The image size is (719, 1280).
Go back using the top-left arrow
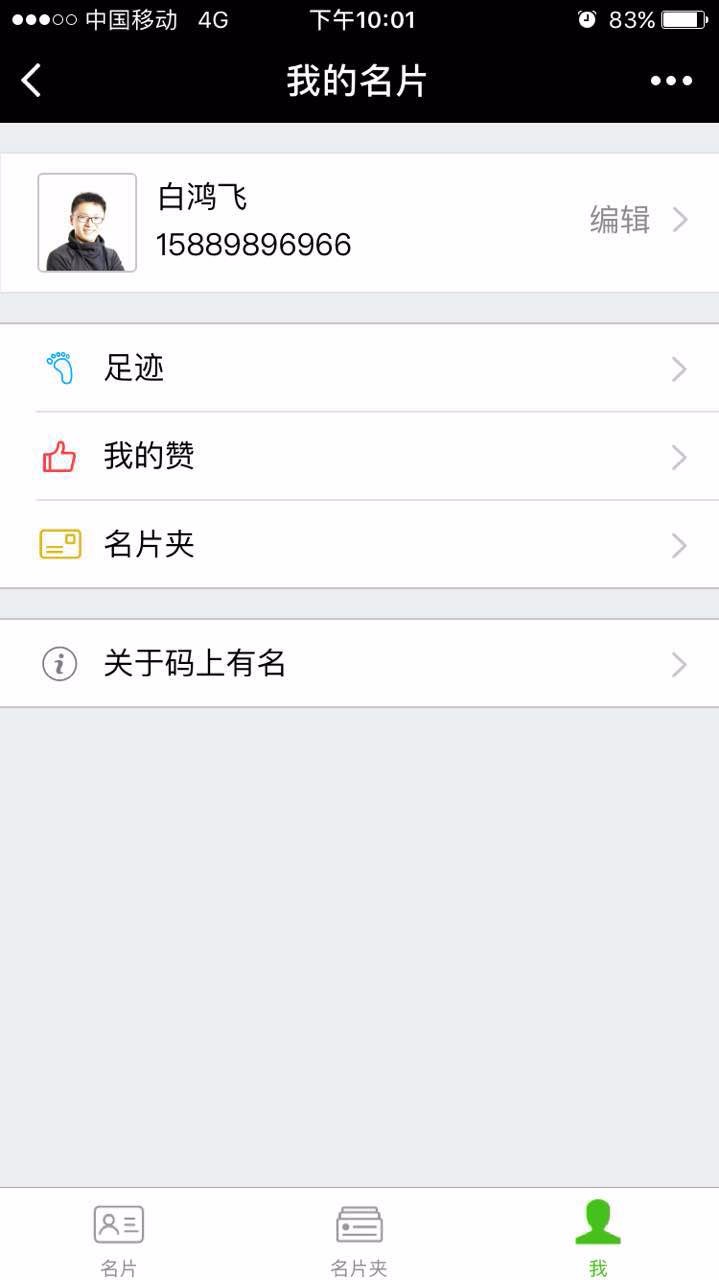32,80
